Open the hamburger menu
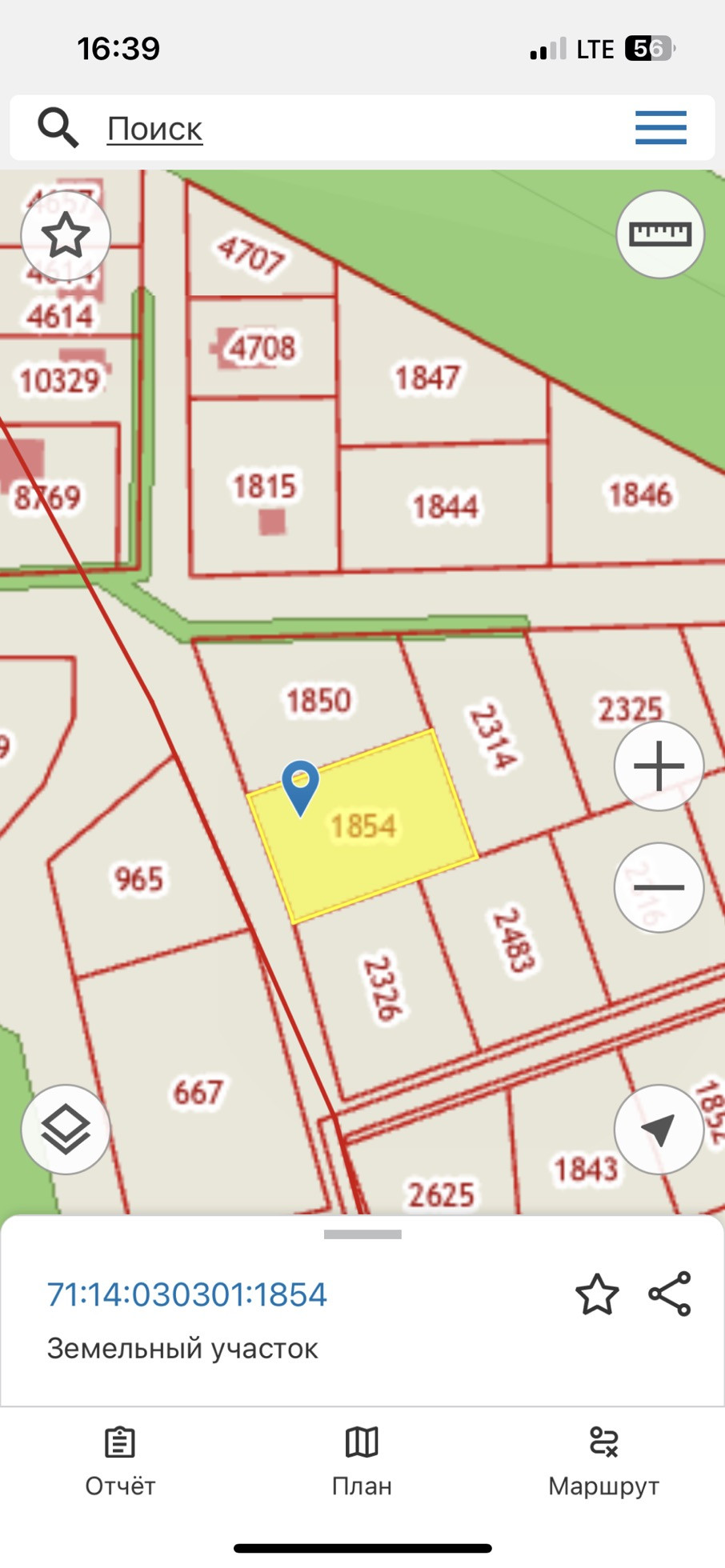 click(661, 128)
